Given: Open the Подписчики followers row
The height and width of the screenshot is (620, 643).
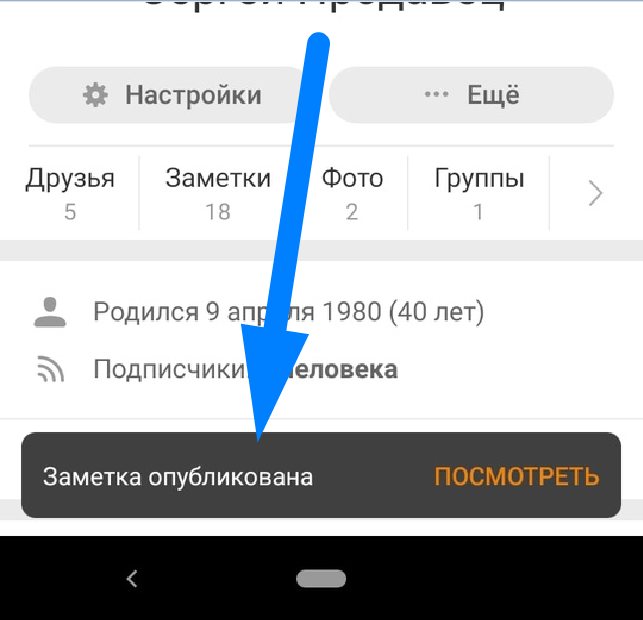Looking at the screenshot, I should pos(245,370).
